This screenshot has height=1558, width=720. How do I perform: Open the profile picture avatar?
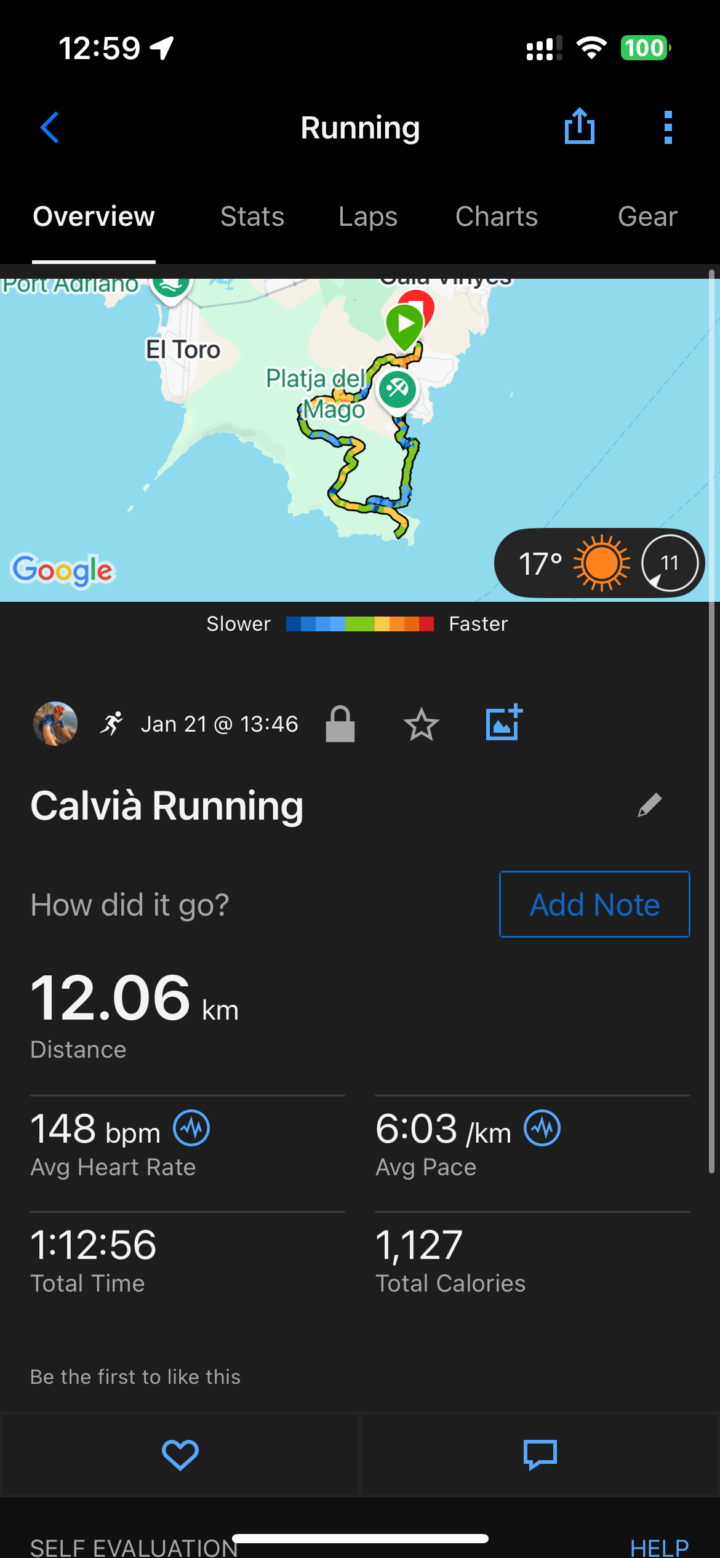55,724
